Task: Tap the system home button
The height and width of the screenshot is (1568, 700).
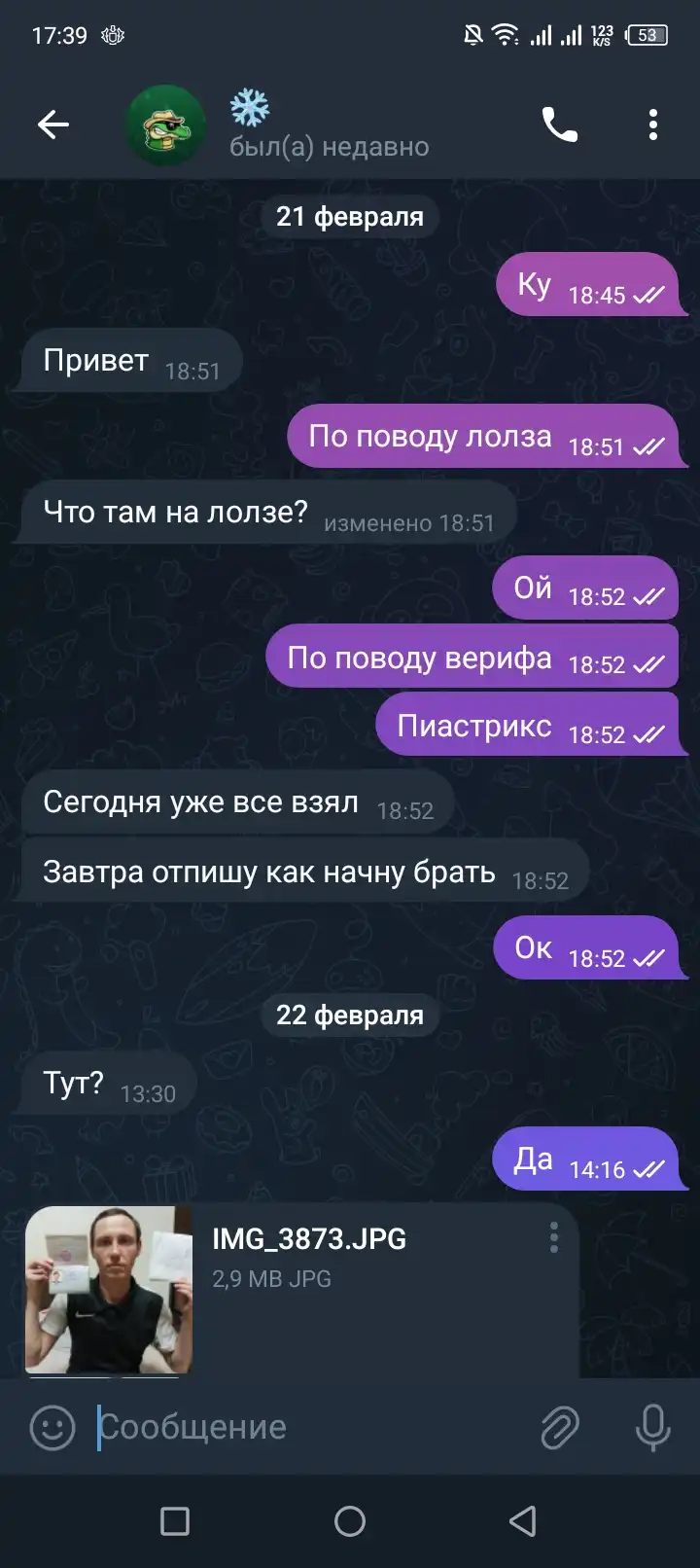Action: tap(350, 1521)
